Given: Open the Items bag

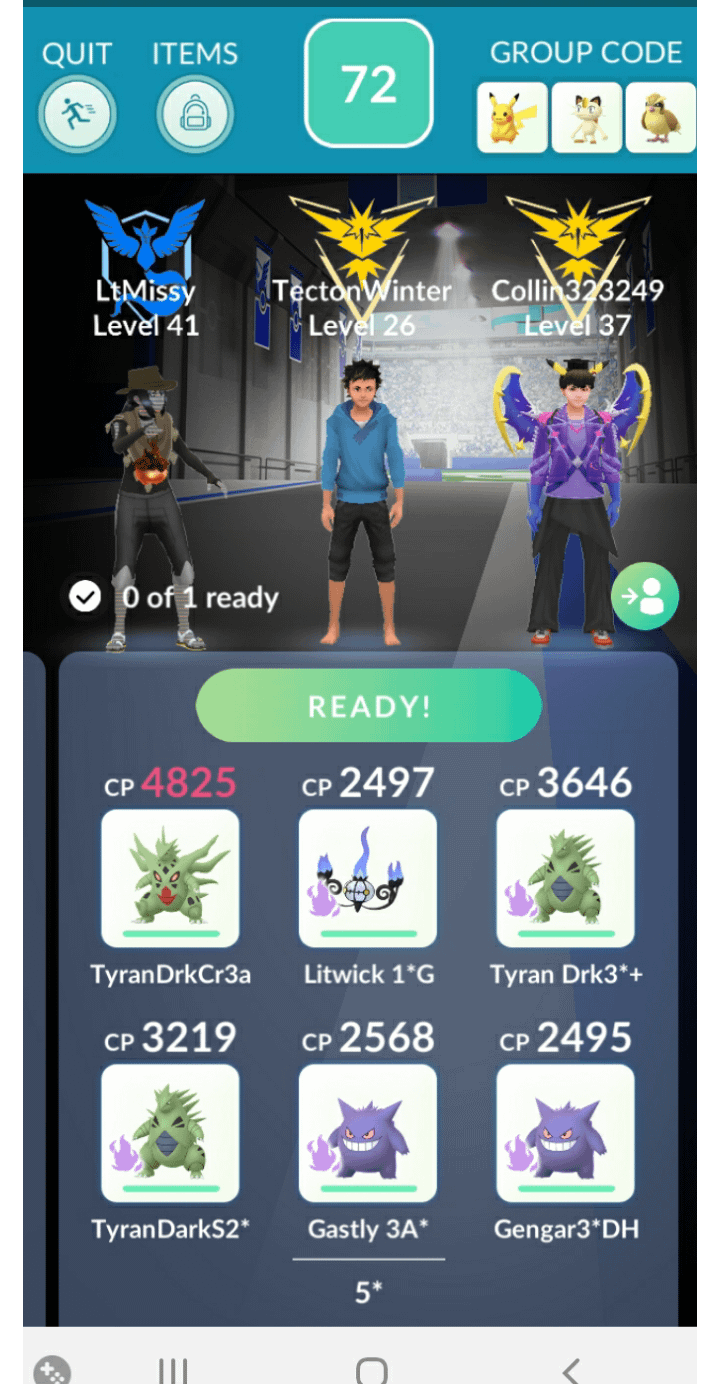Looking at the screenshot, I should [x=194, y=114].
